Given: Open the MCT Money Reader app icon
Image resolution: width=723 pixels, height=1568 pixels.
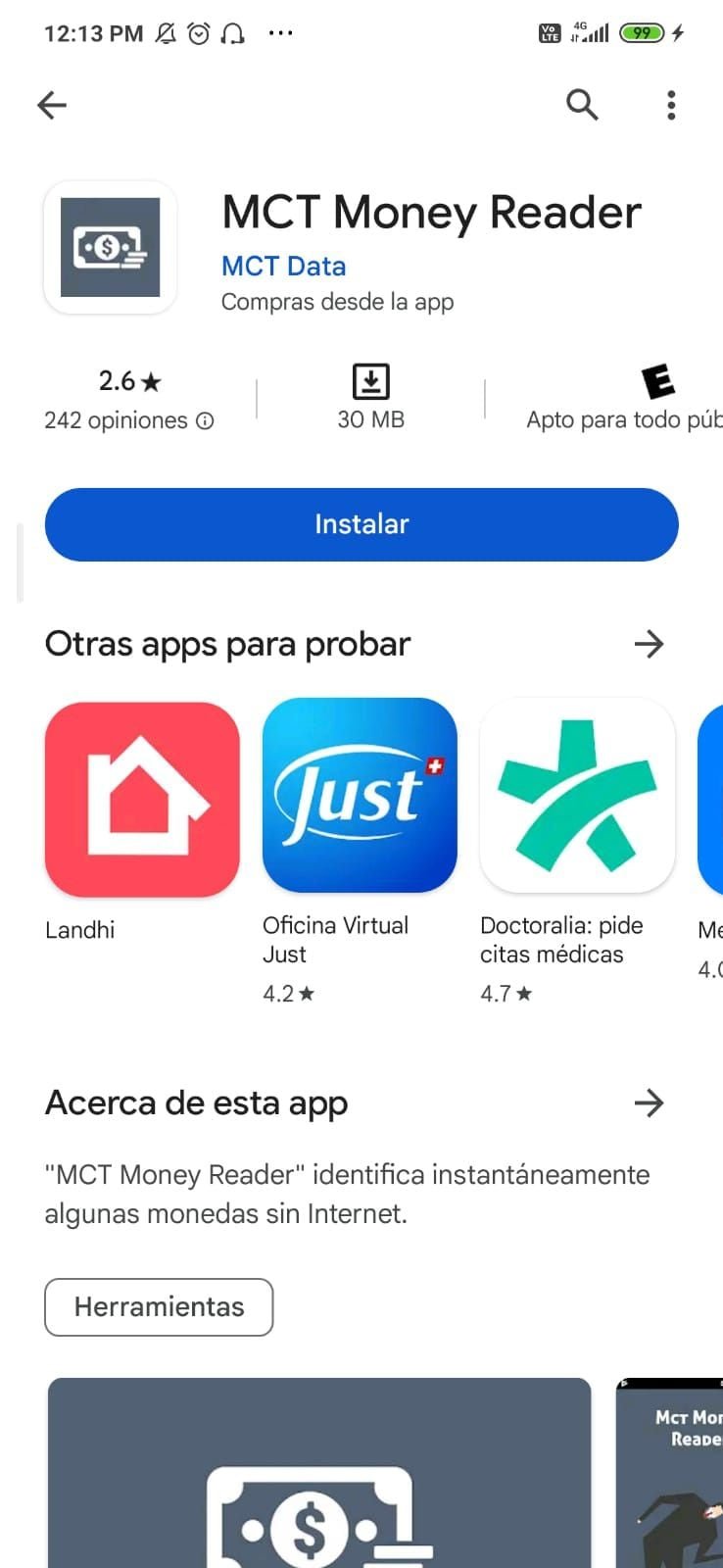Looking at the screenshot, I should tap(110, 246).
